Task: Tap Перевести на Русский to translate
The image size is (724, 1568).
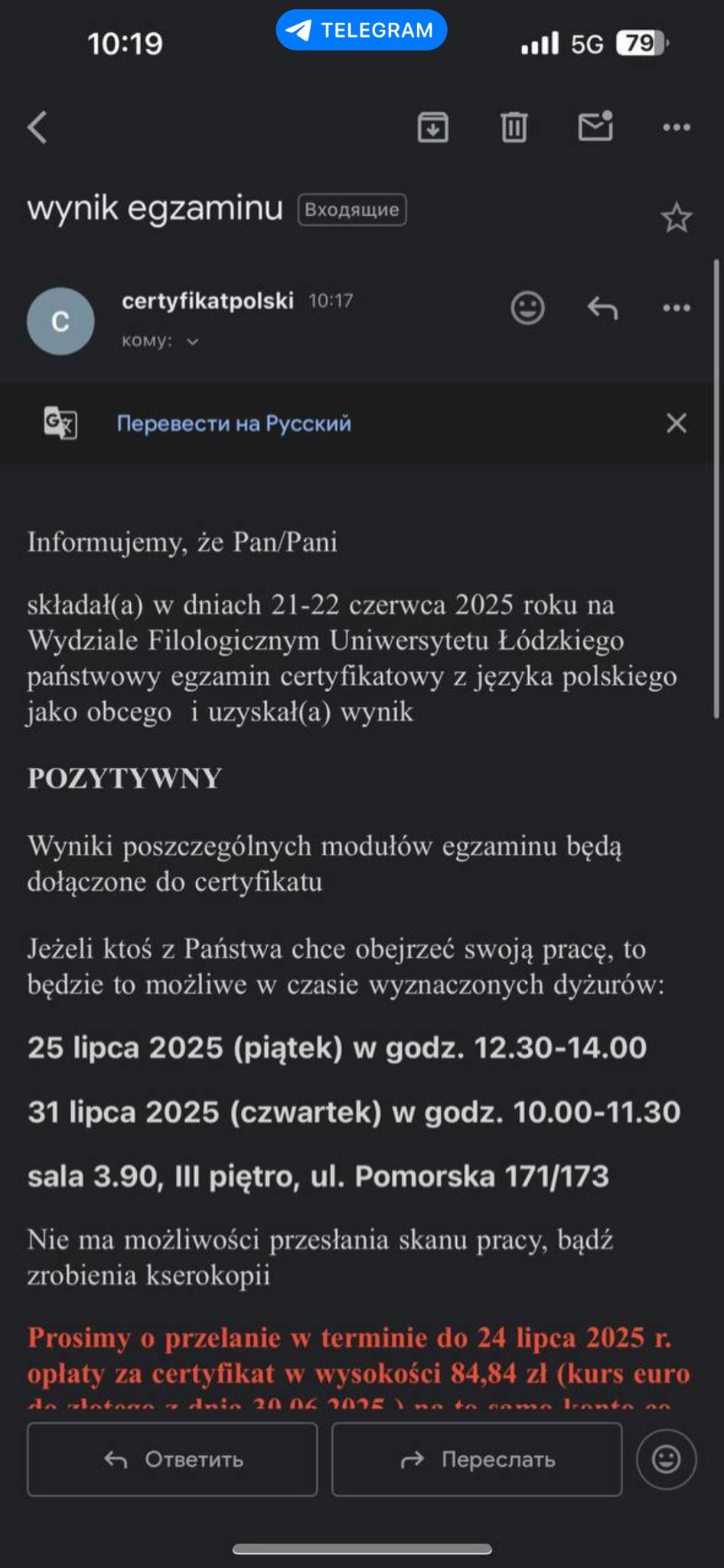Action: point(233,423)
